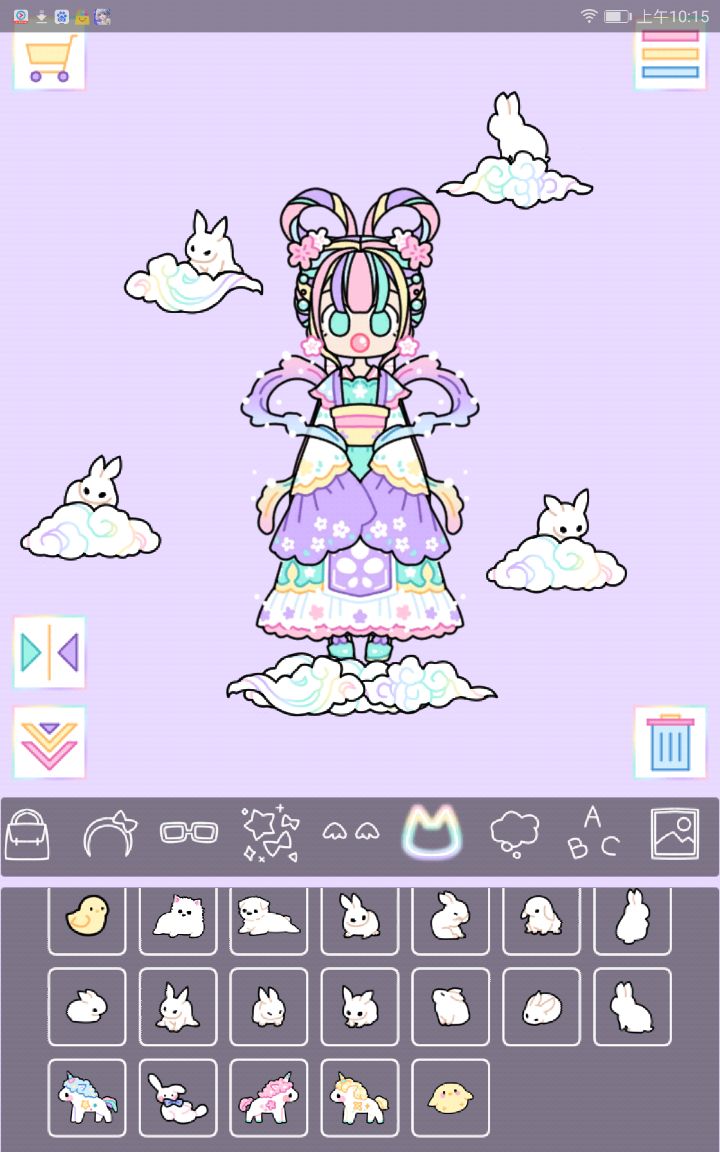Switch to the bow headband category
The image size is (720, 1152).
tap(108, 834)
